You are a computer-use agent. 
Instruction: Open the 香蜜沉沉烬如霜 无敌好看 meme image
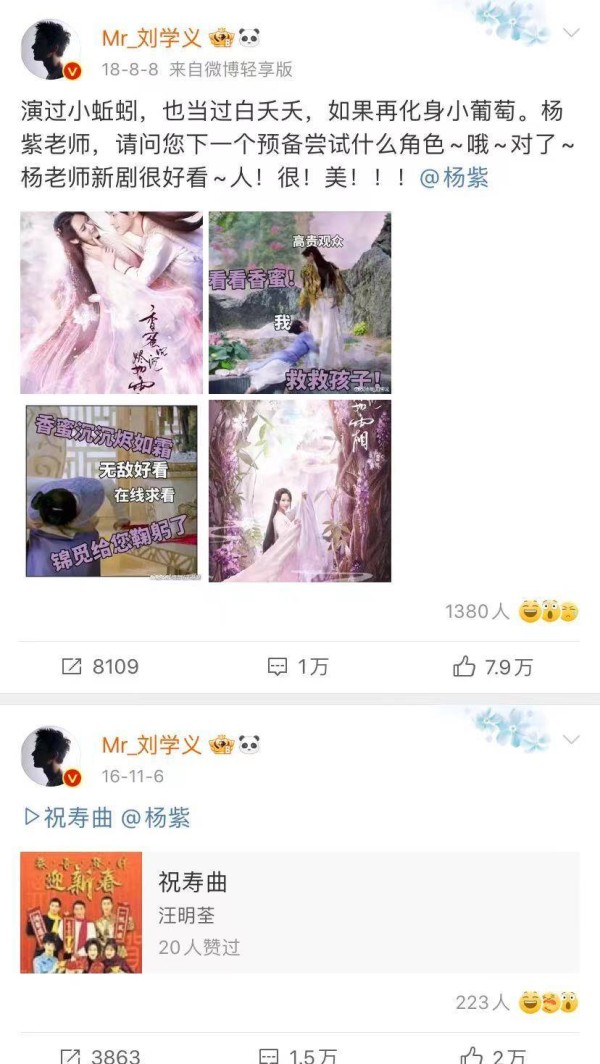111,490
